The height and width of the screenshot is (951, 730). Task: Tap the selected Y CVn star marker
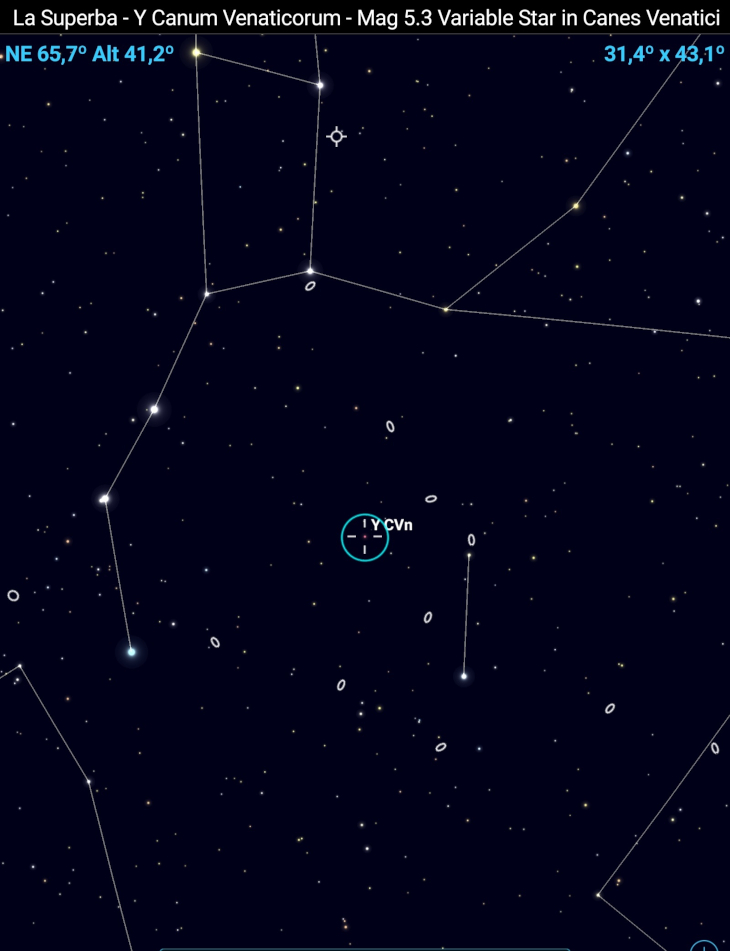point(364,537)
